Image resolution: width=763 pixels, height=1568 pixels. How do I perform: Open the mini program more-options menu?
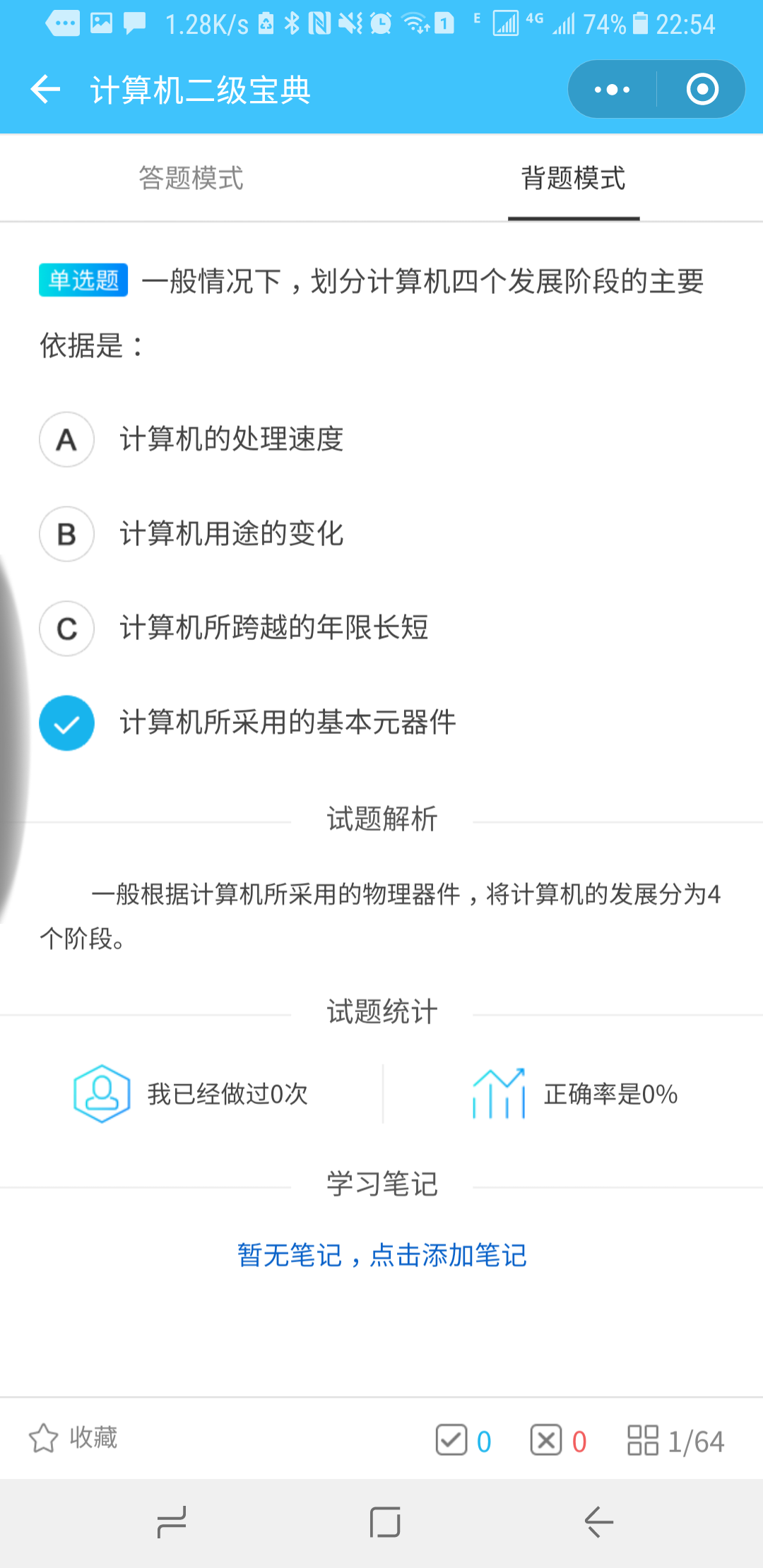(612, 90)
